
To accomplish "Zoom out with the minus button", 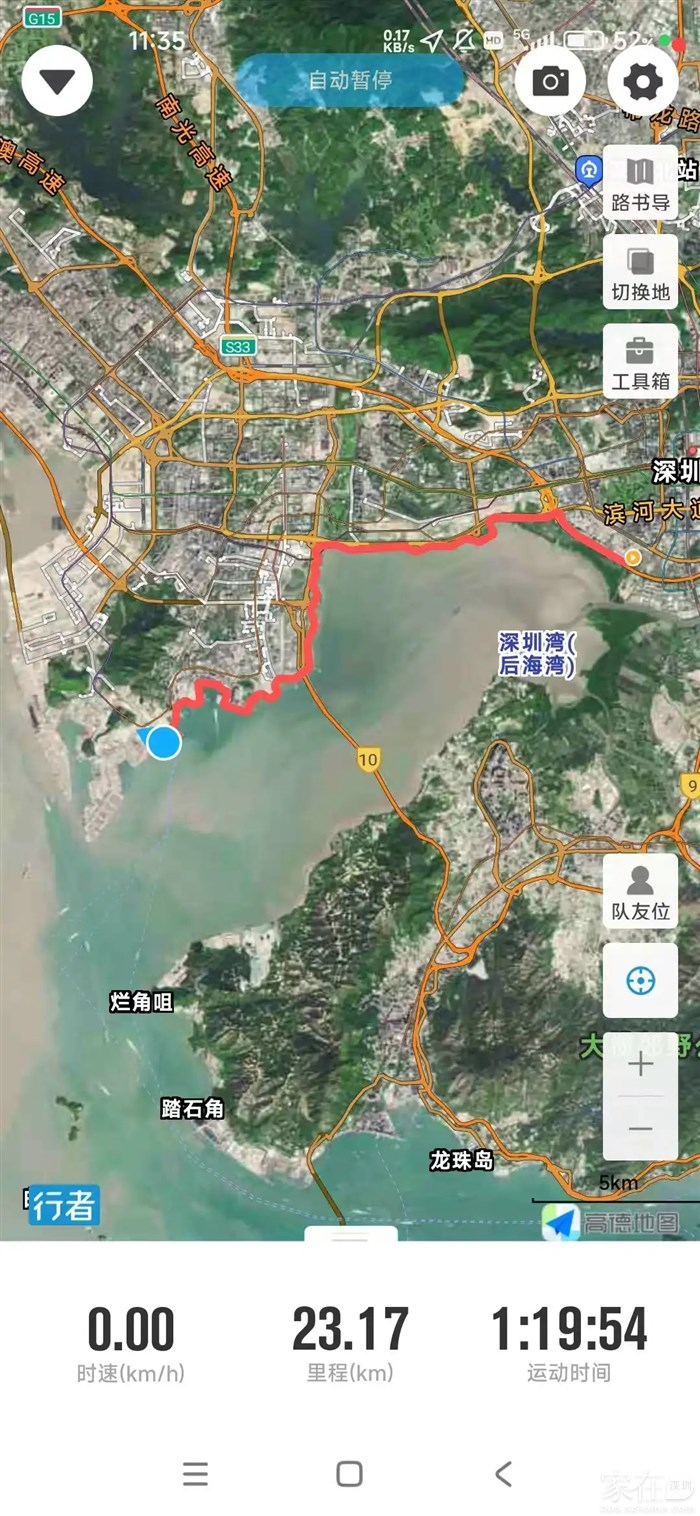I will pyautogui.click(x=640, y=1128).
